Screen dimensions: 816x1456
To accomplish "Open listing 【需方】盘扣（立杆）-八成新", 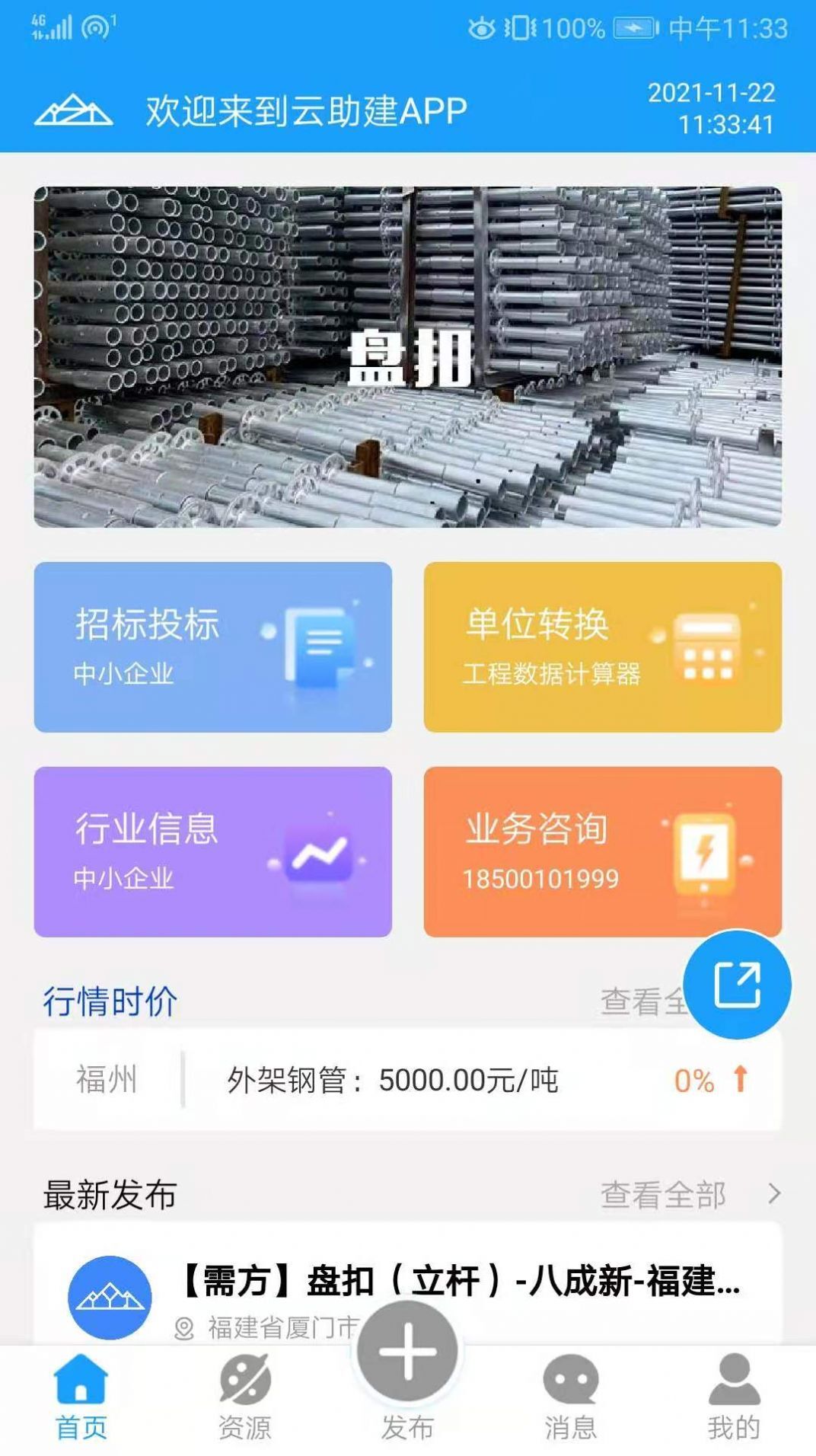I will (x=457, y=1278).
